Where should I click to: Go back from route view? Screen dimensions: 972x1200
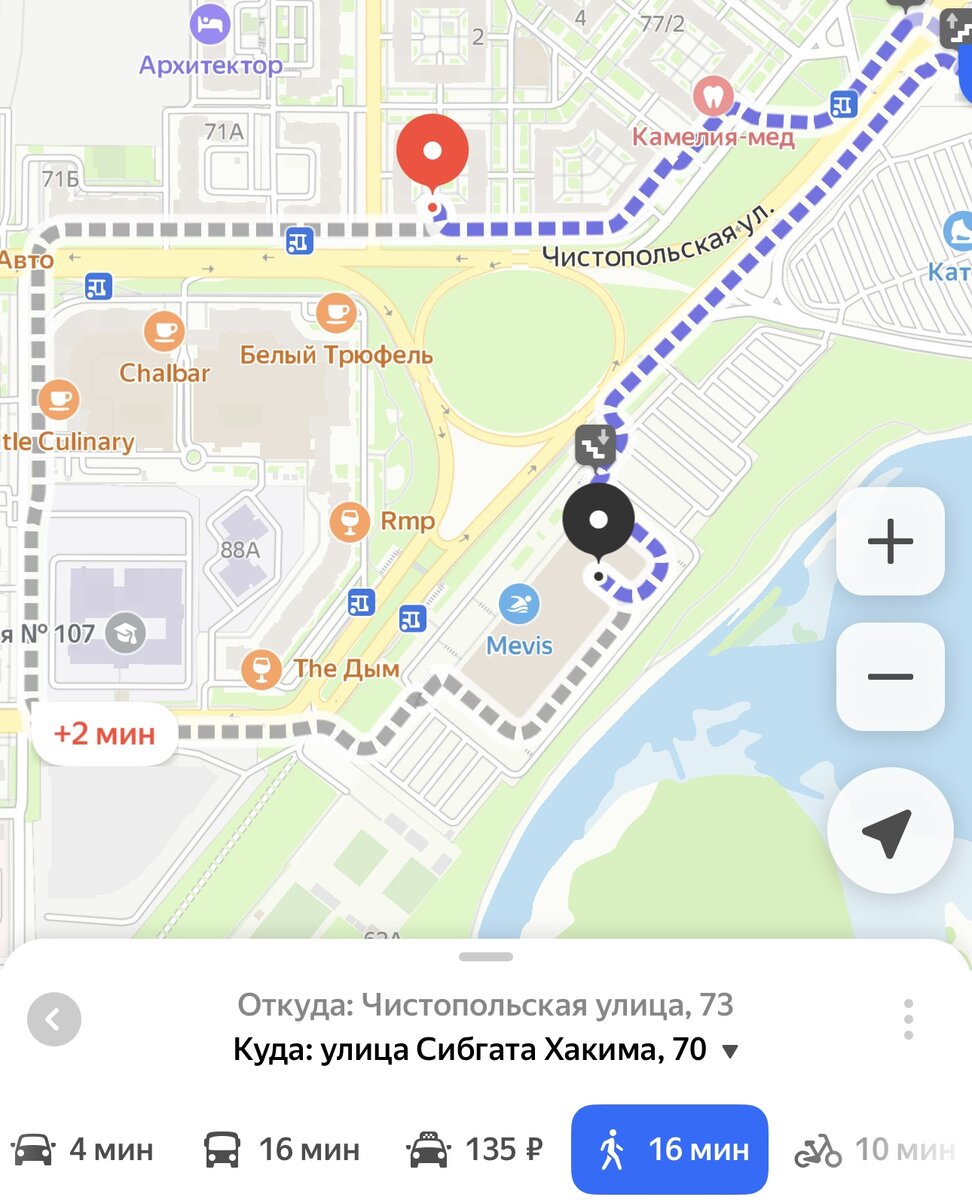tap(54, 1020)
